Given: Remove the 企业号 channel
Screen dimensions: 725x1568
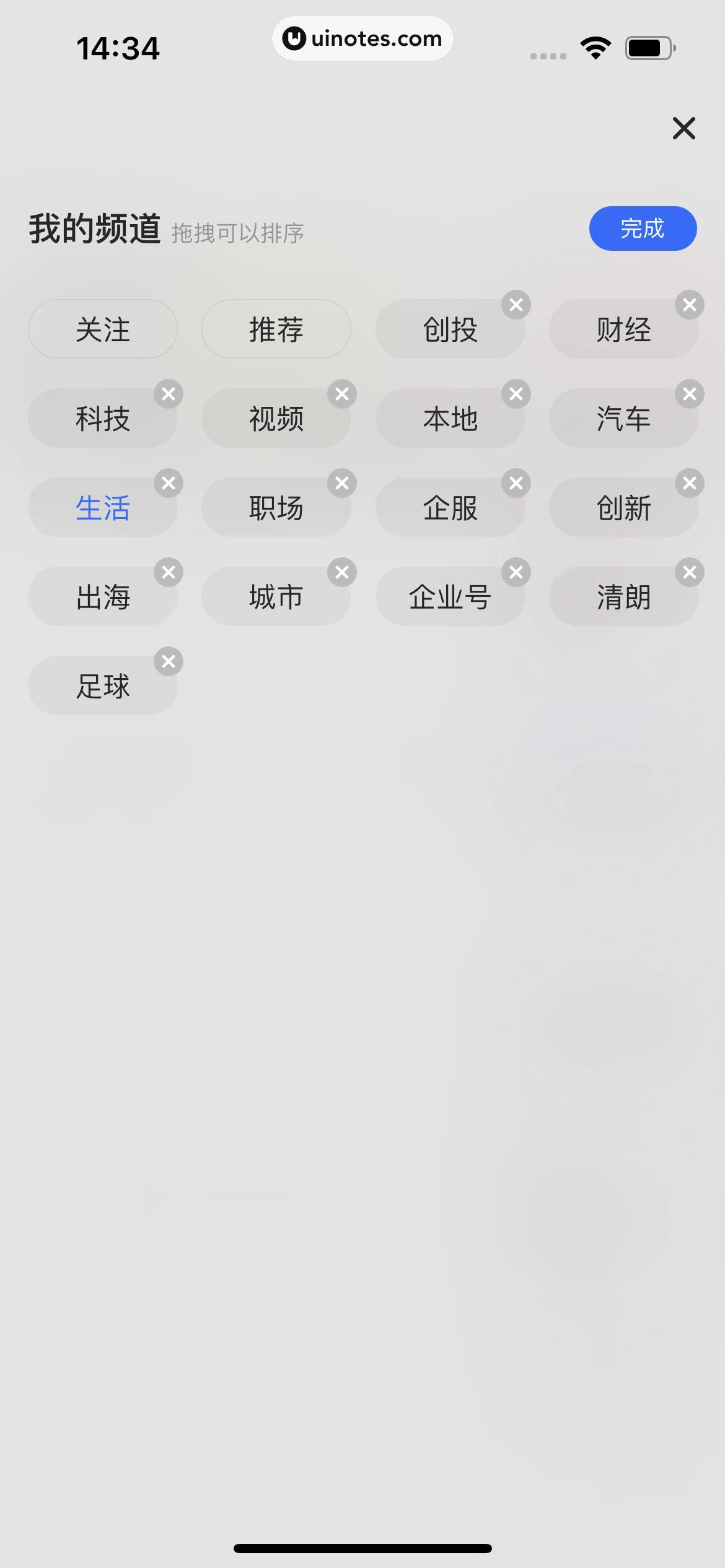Looking at the screenshot, I should 517,572.
